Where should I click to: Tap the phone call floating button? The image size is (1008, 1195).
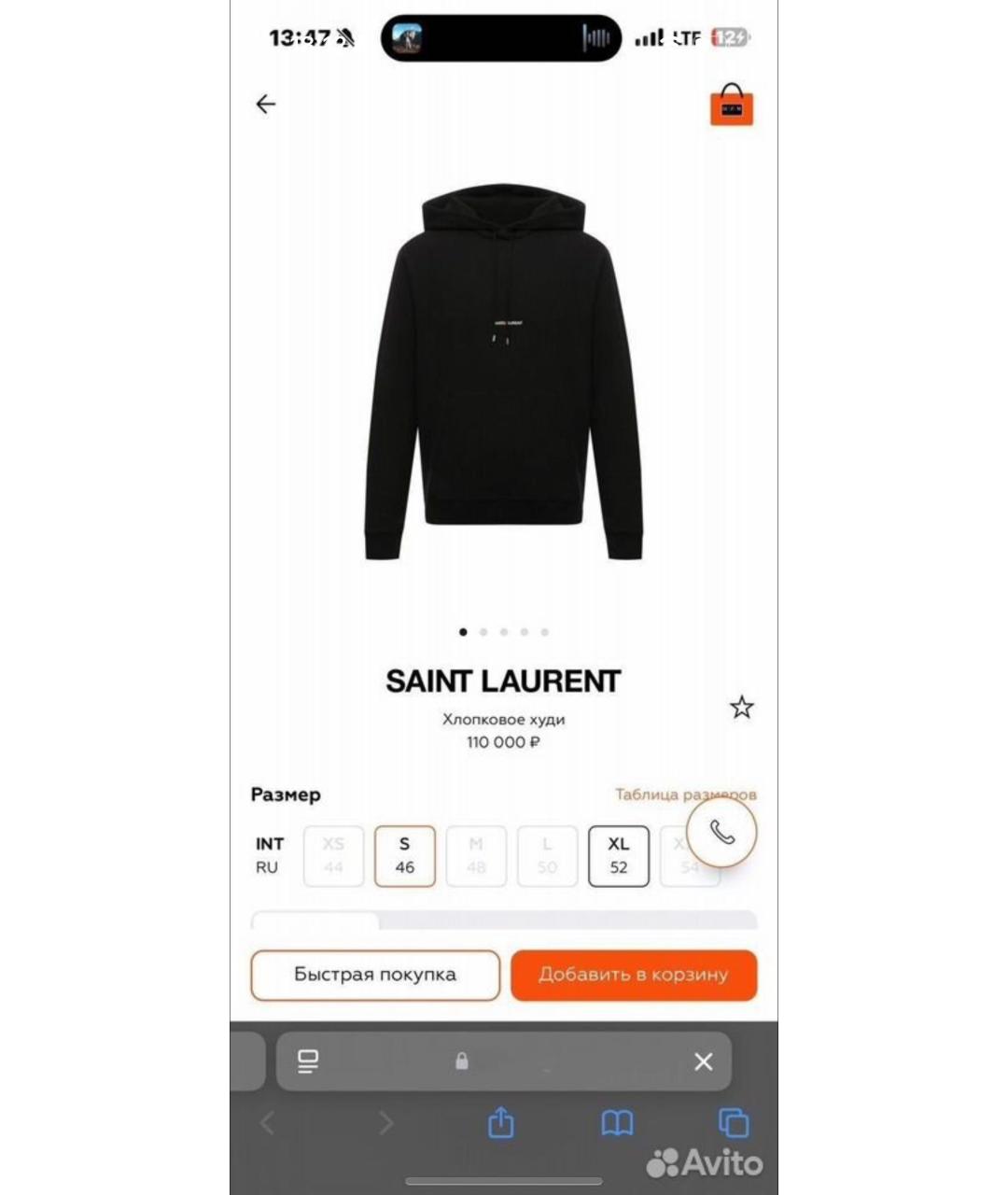(x=721, y=832)
